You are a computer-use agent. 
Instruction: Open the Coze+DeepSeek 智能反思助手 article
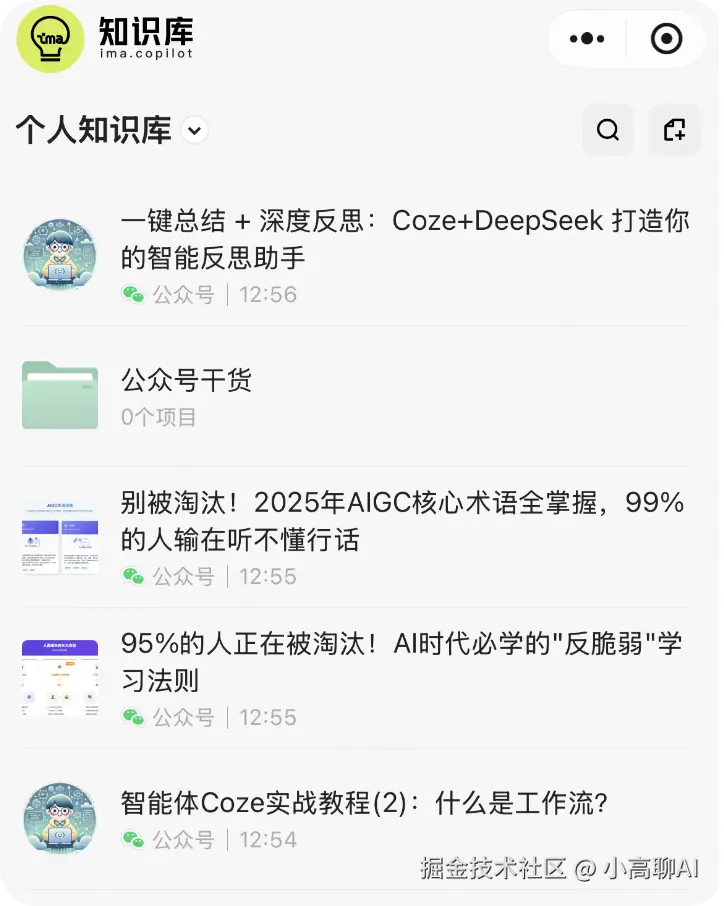coord(400,240)
